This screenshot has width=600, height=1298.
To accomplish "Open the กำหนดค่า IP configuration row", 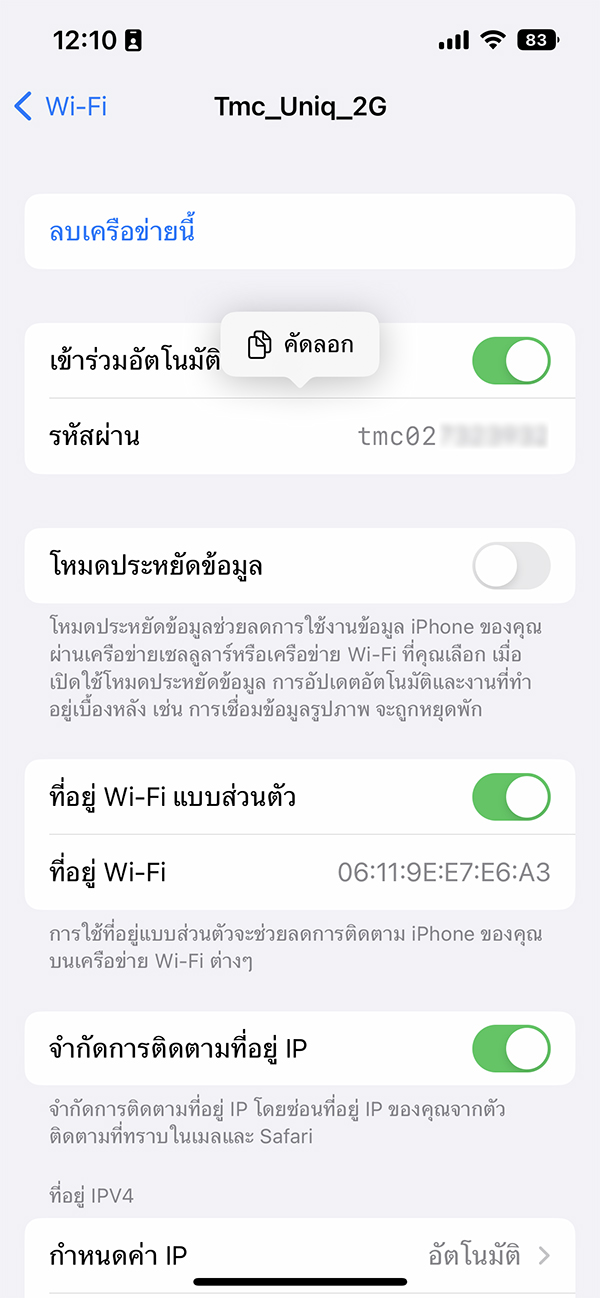I will point(300,1255).
